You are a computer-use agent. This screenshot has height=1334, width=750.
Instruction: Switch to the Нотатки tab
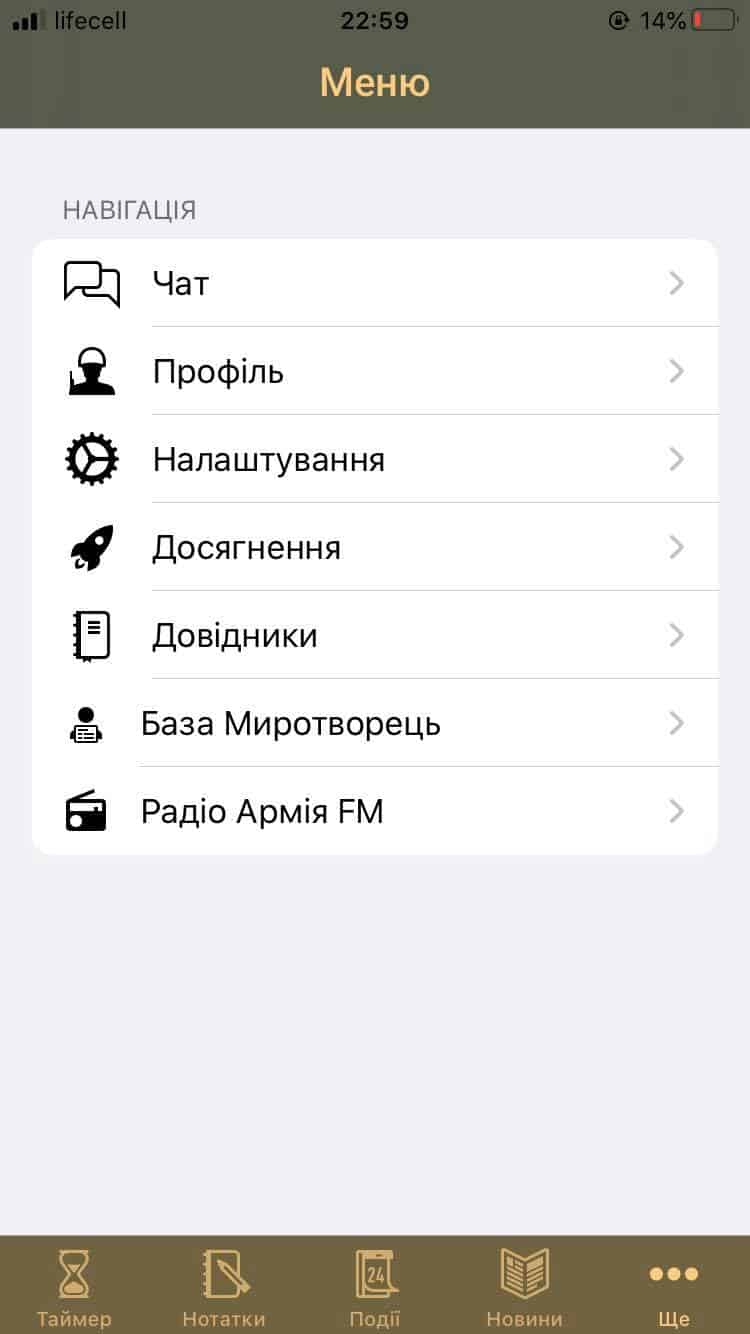(224, 1288)
